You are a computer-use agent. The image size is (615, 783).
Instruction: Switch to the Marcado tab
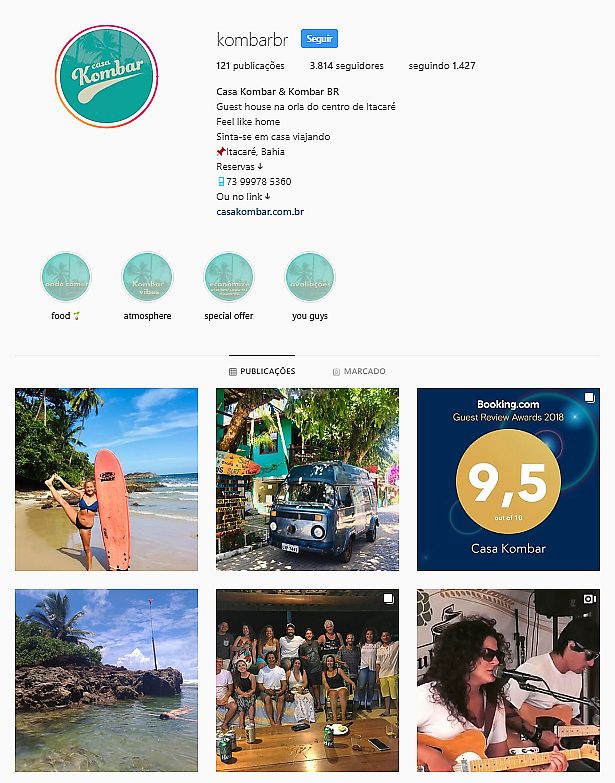tap(358, 371)
